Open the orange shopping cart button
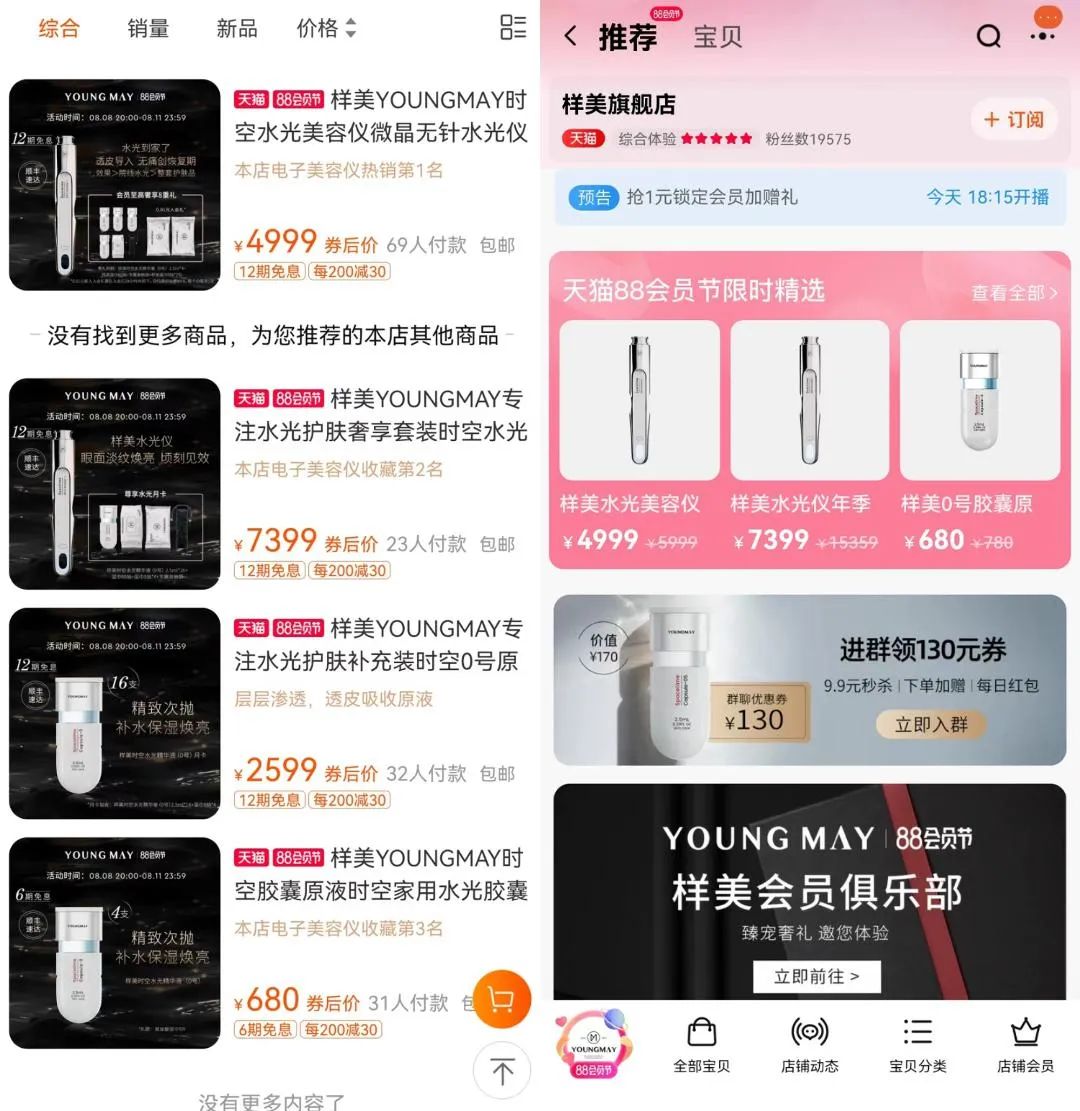The image size is (1080, 1111). point(501,998)
